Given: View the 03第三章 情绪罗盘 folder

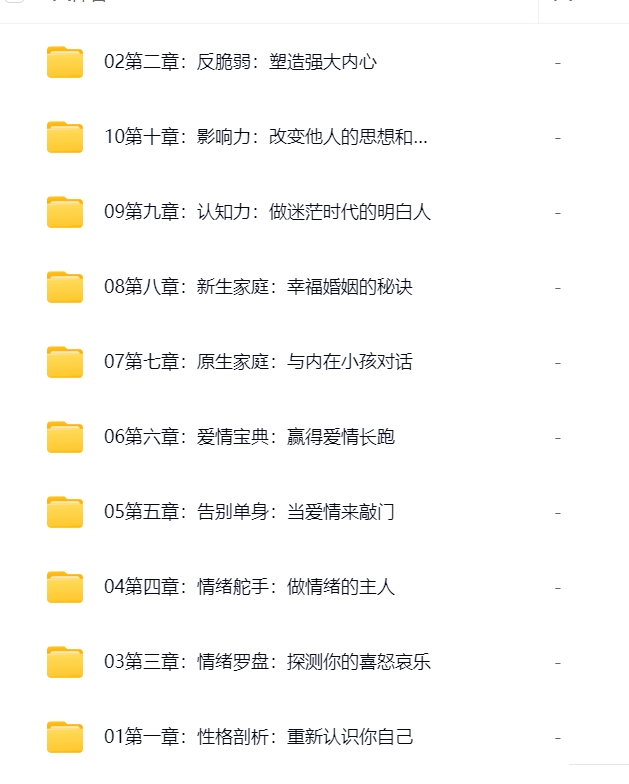Looking at the screenshot, I should [267, 662].
